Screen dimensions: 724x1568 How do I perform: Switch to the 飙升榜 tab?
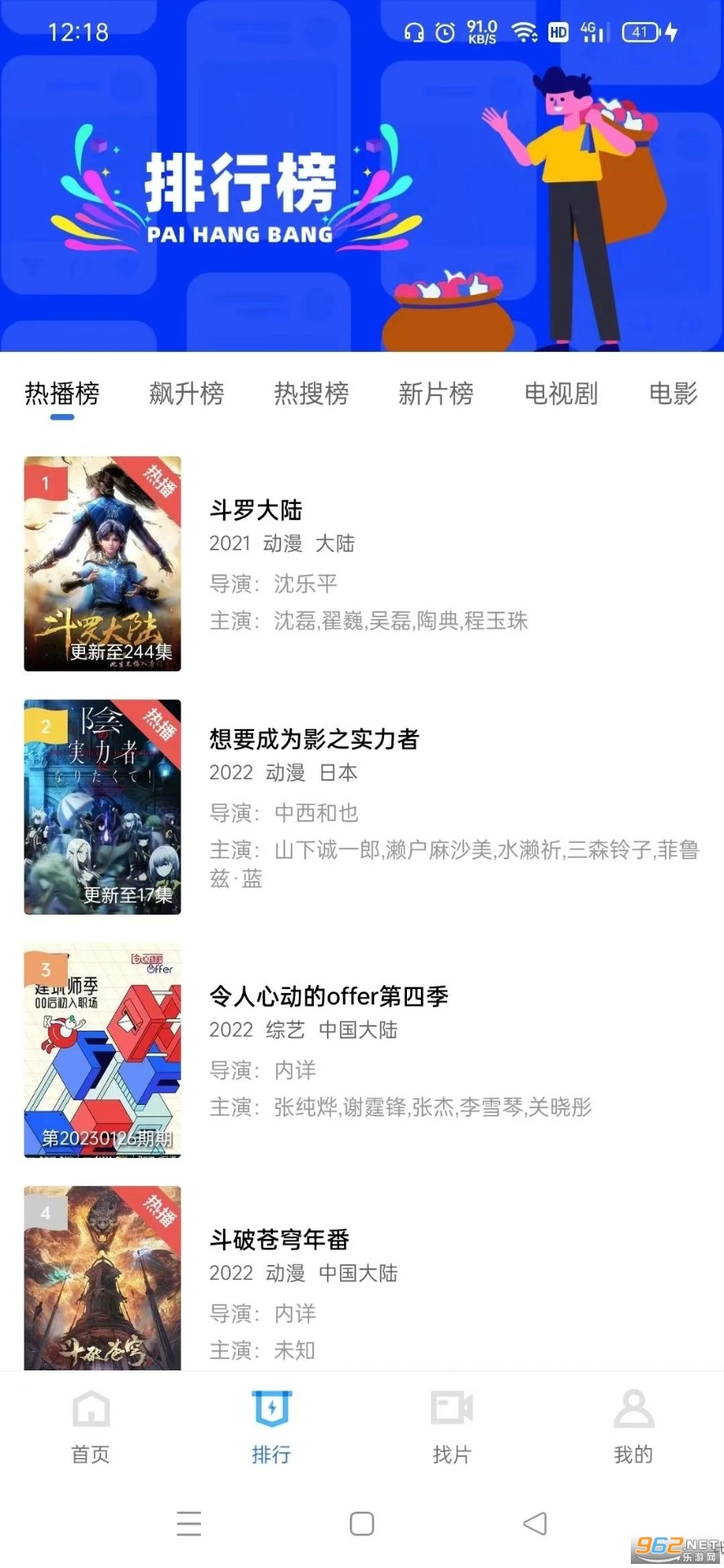(186, 394)
